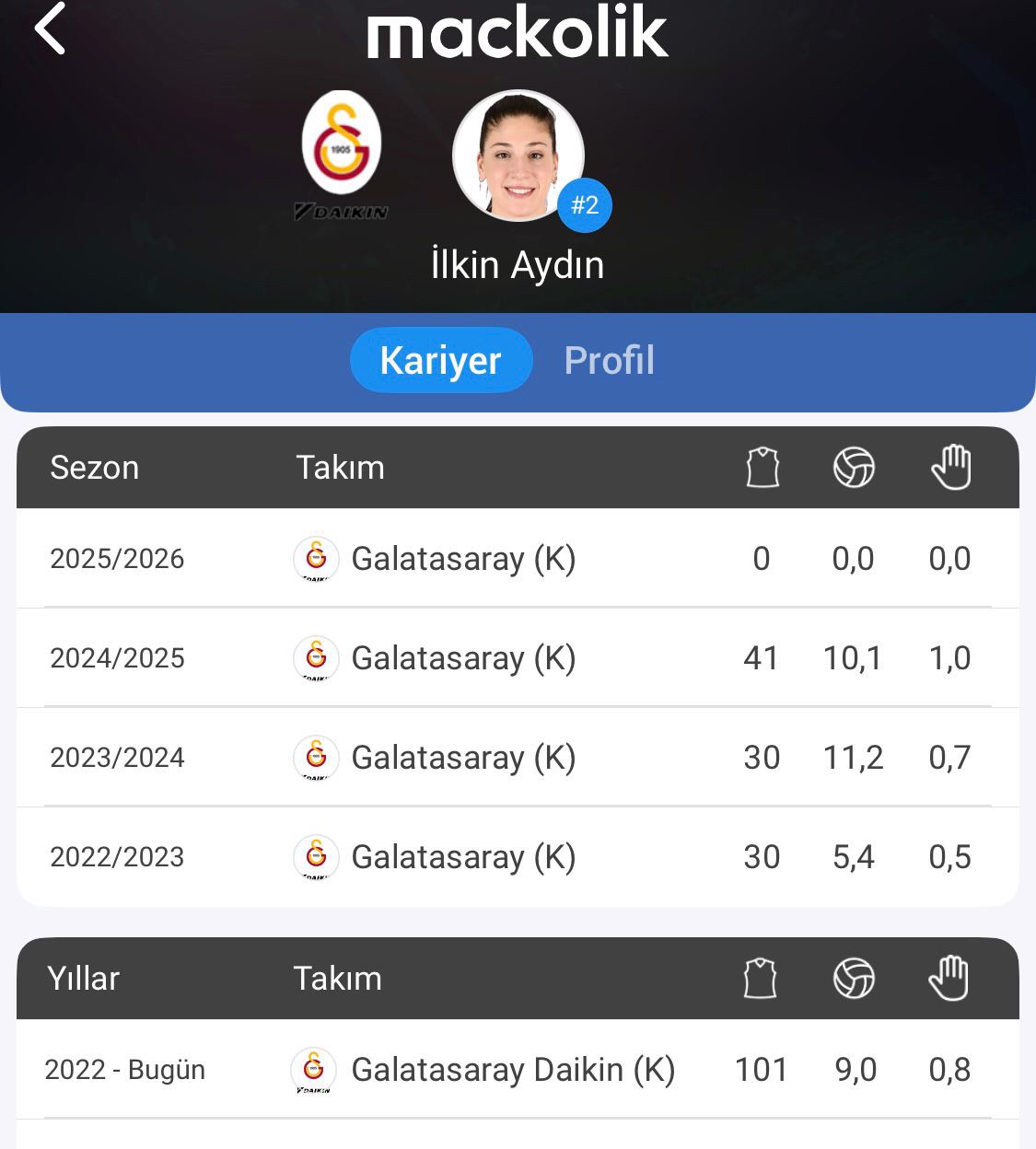Open the Galatasaray Daikin (K) 2022 - Bugün row
The image size is (1036, 1149).
(x=518, y=1070)
